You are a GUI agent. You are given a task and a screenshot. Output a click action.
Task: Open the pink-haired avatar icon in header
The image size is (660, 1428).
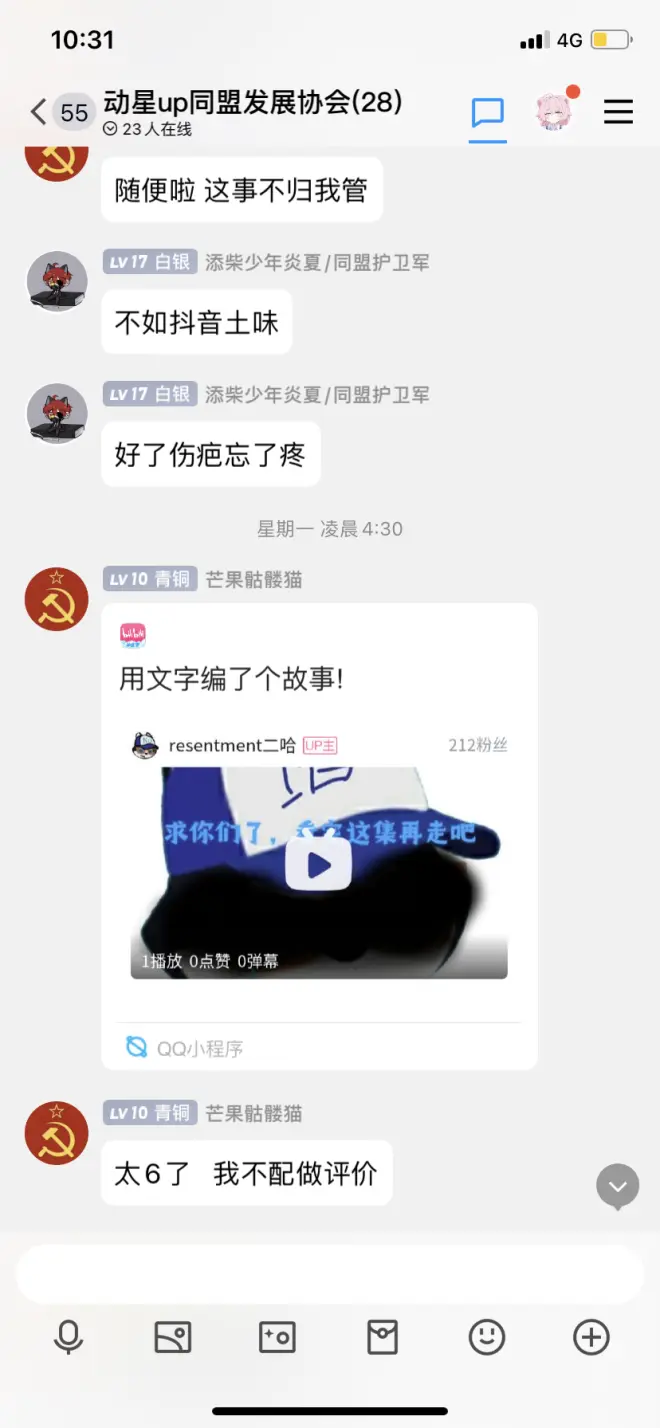pyautogui.click(x=555, y=112)
